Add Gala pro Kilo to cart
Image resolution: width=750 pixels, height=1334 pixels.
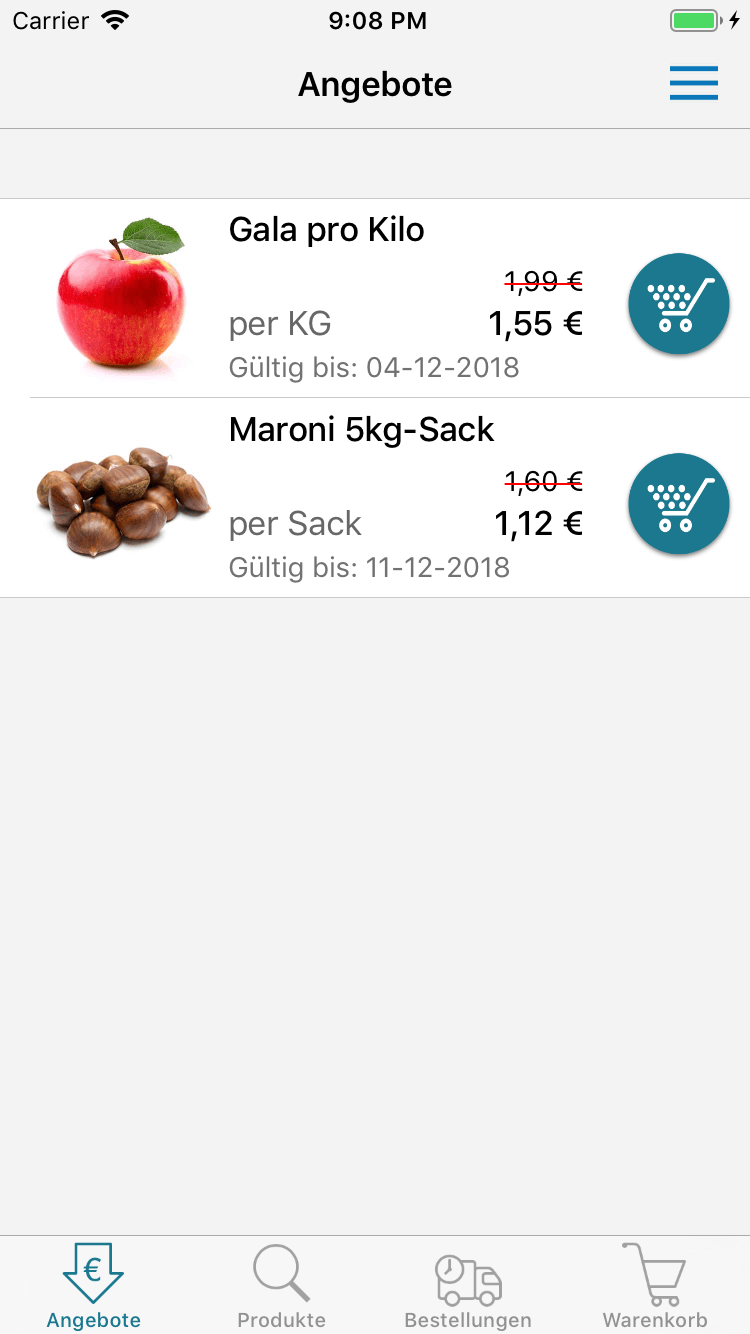point(678,303)
